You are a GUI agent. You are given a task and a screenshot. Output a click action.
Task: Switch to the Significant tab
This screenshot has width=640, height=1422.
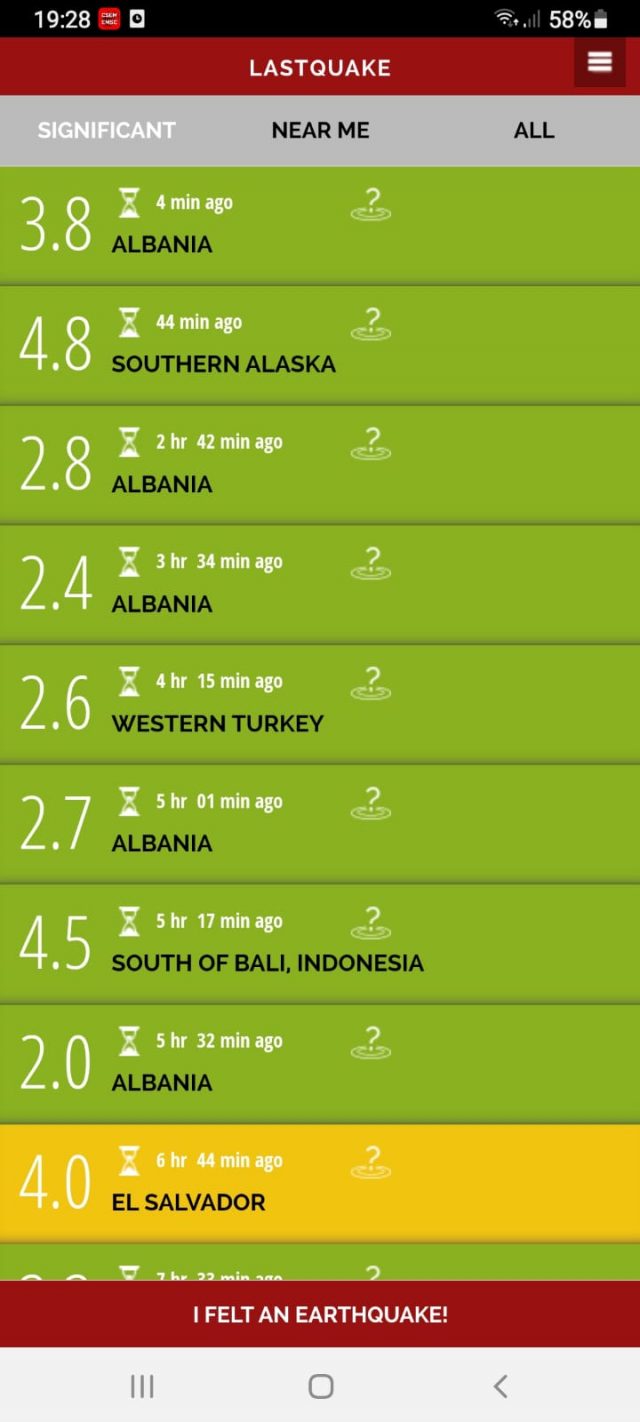107,130
